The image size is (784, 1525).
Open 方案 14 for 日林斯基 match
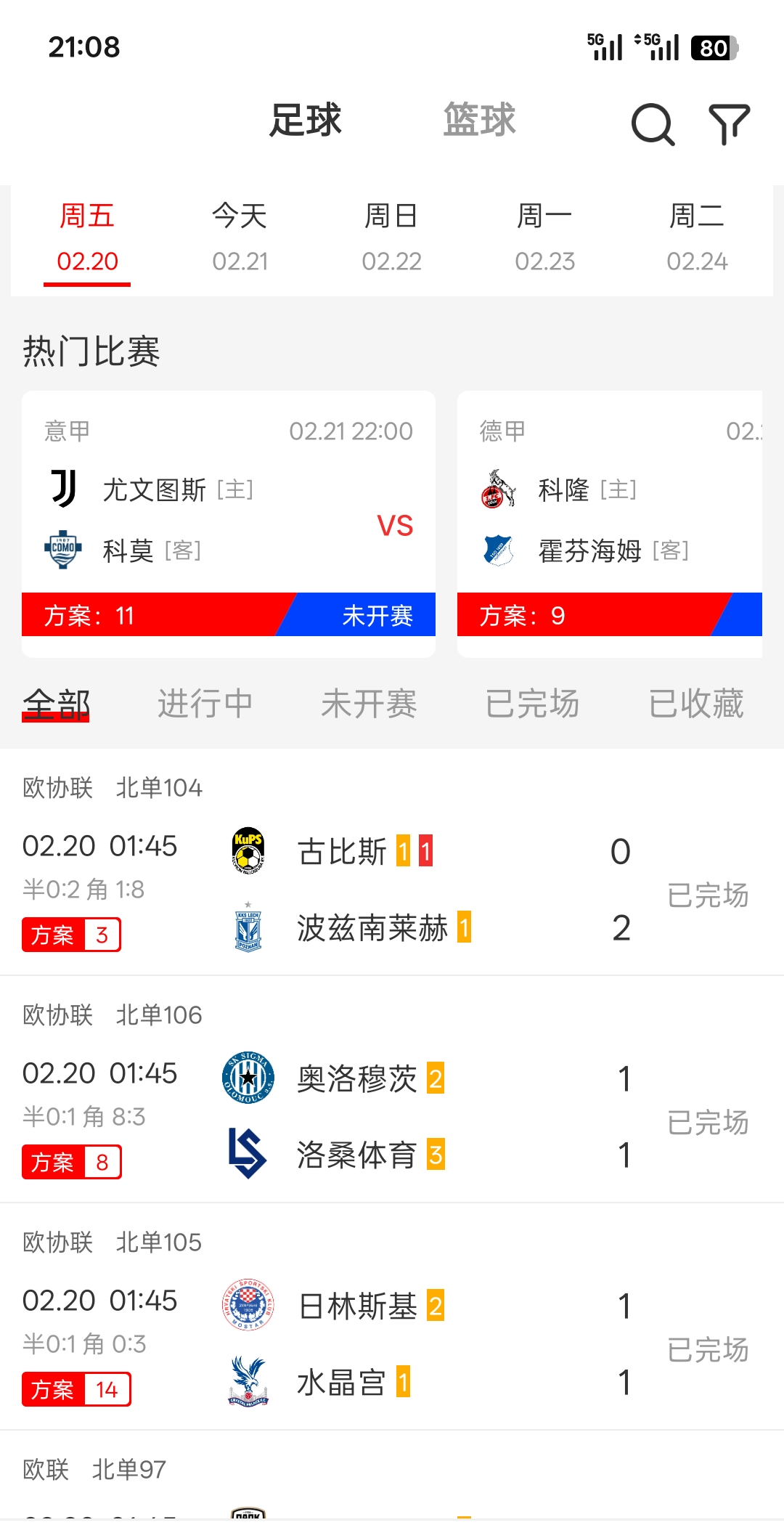(76, 1388)
